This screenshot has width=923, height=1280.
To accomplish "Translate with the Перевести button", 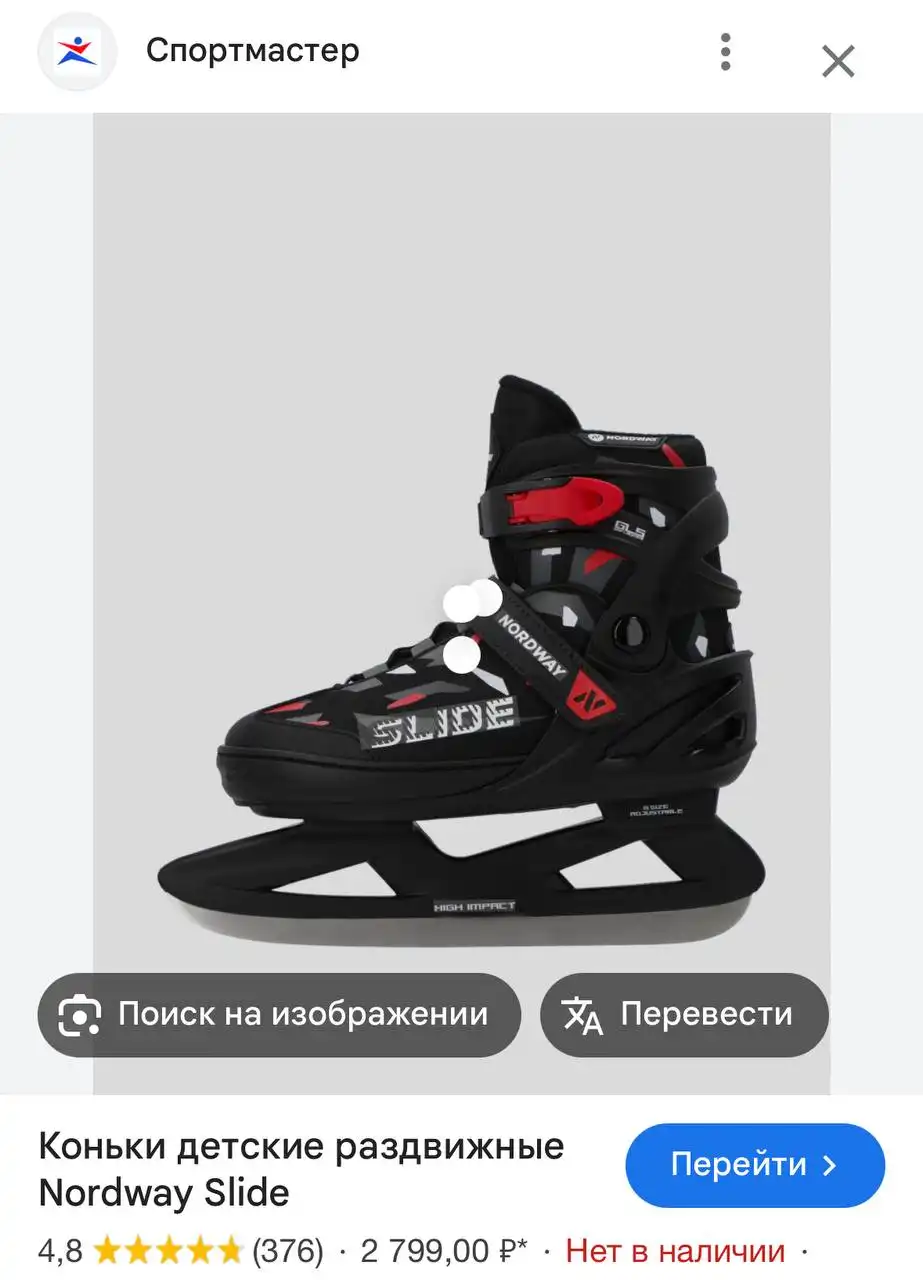I will 684,1015.
